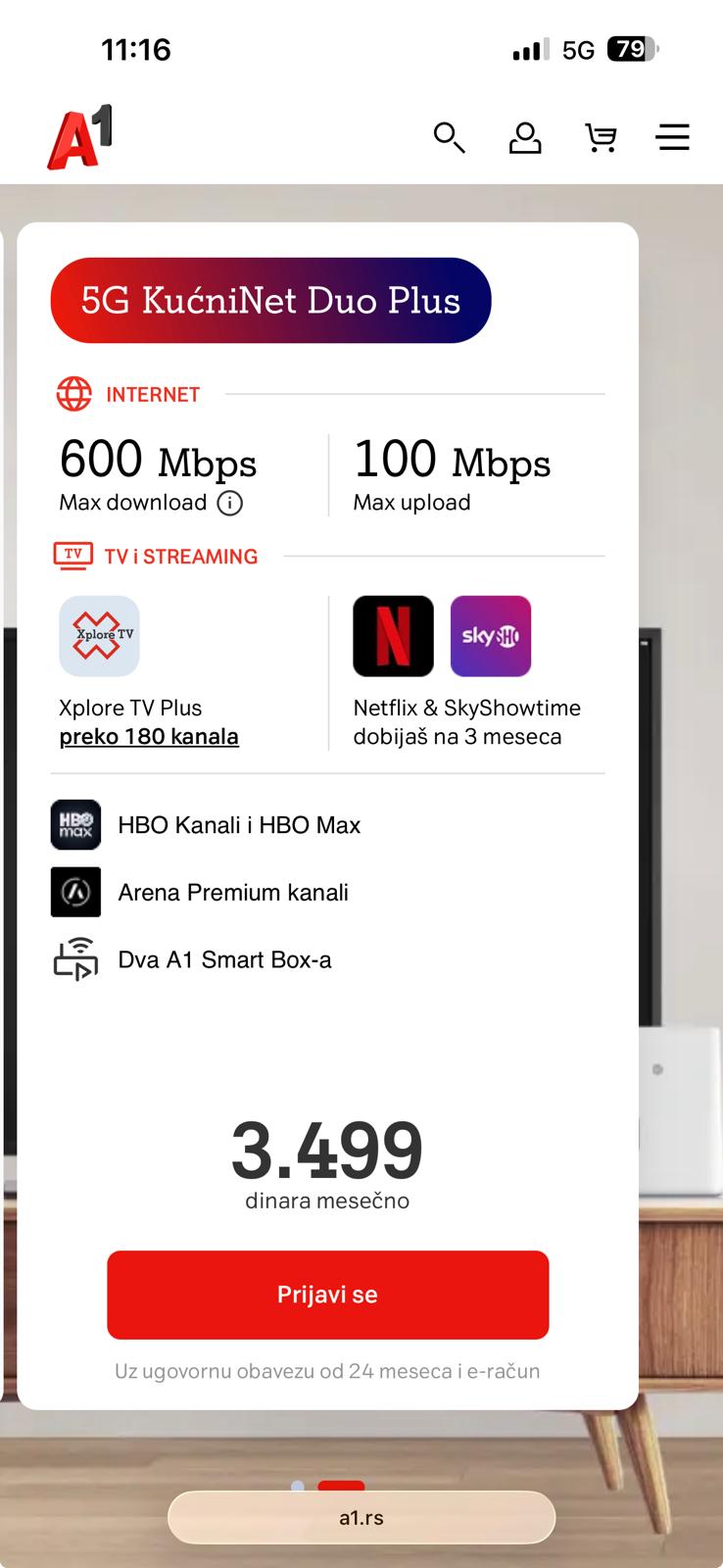
Task: Open the user account icon
Action: coord(525,137)
